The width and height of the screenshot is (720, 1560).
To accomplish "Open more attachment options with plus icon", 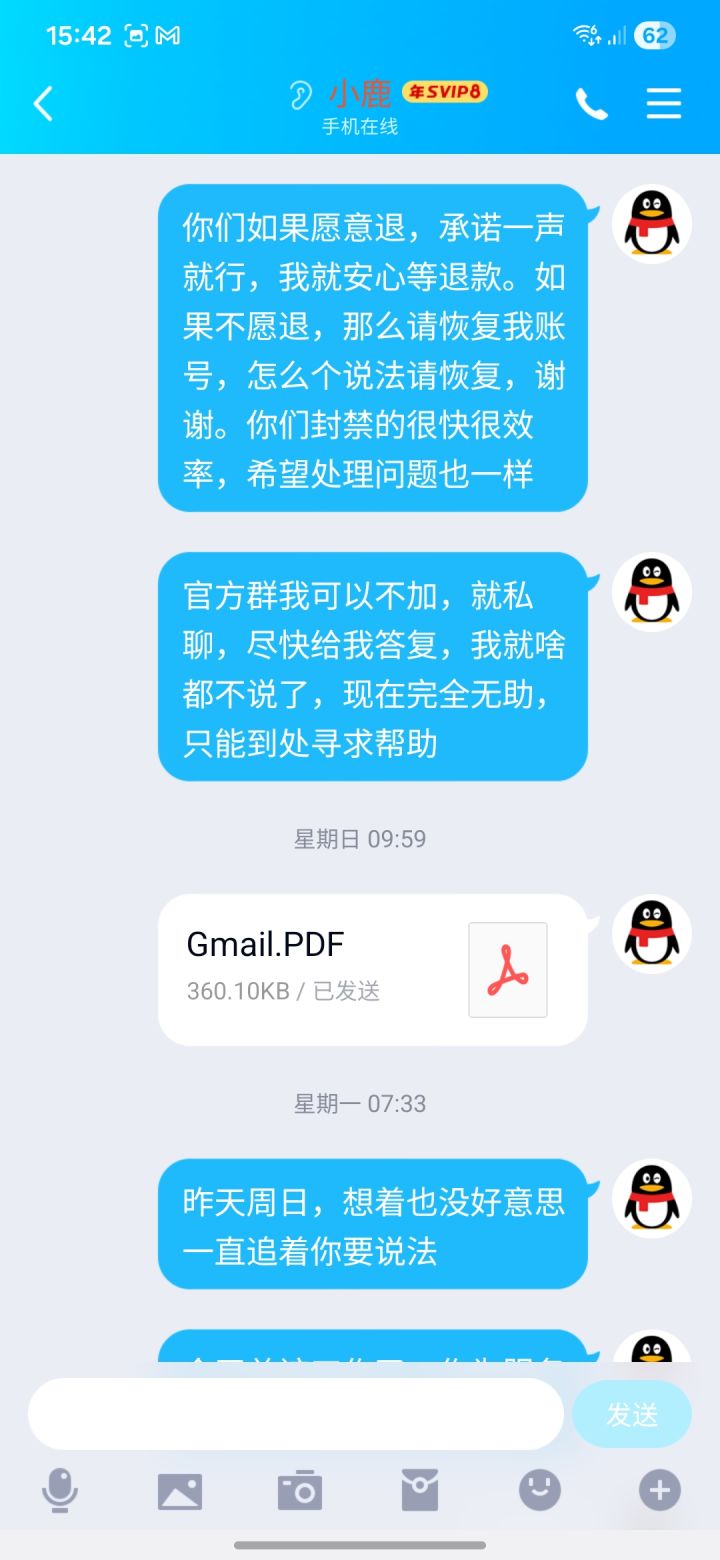I will pos(658,1489).
